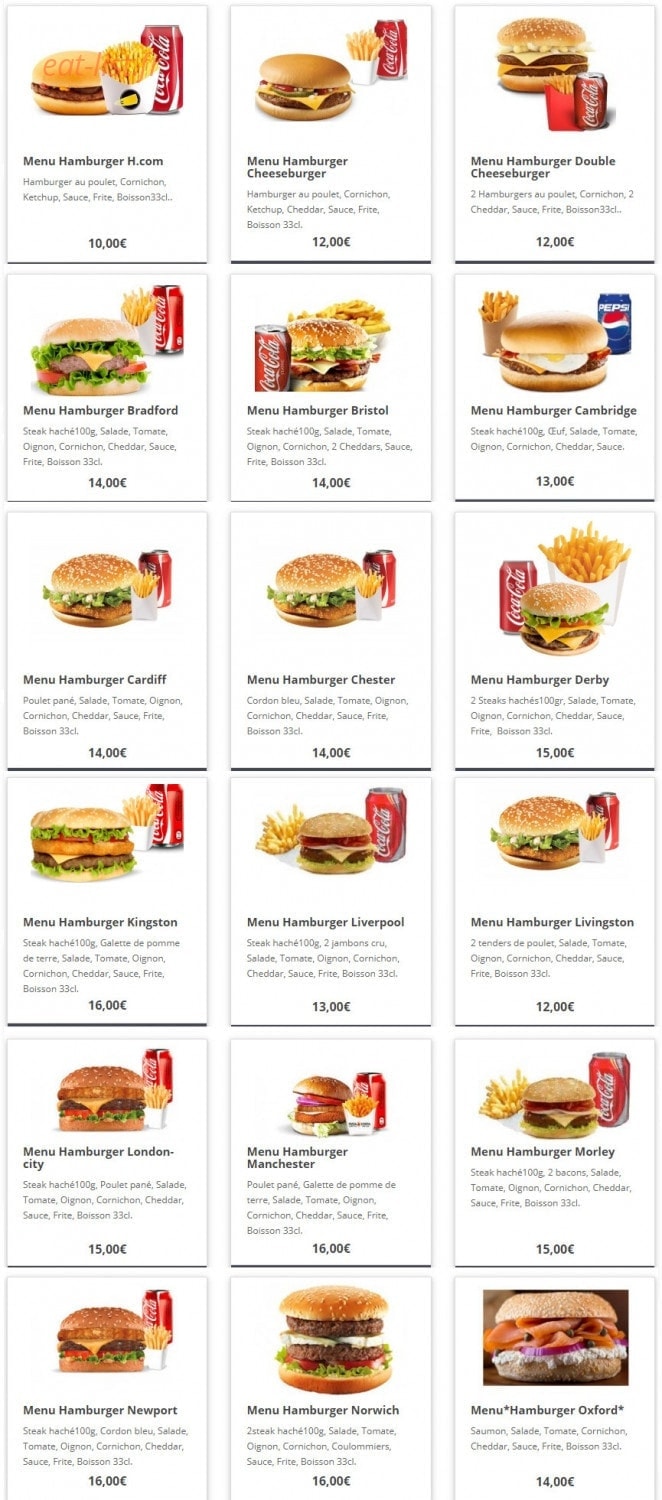Select the Menu Hamburger Manchester card
This screenshot has width=662, height=1500.
[x=331, y=1153]
